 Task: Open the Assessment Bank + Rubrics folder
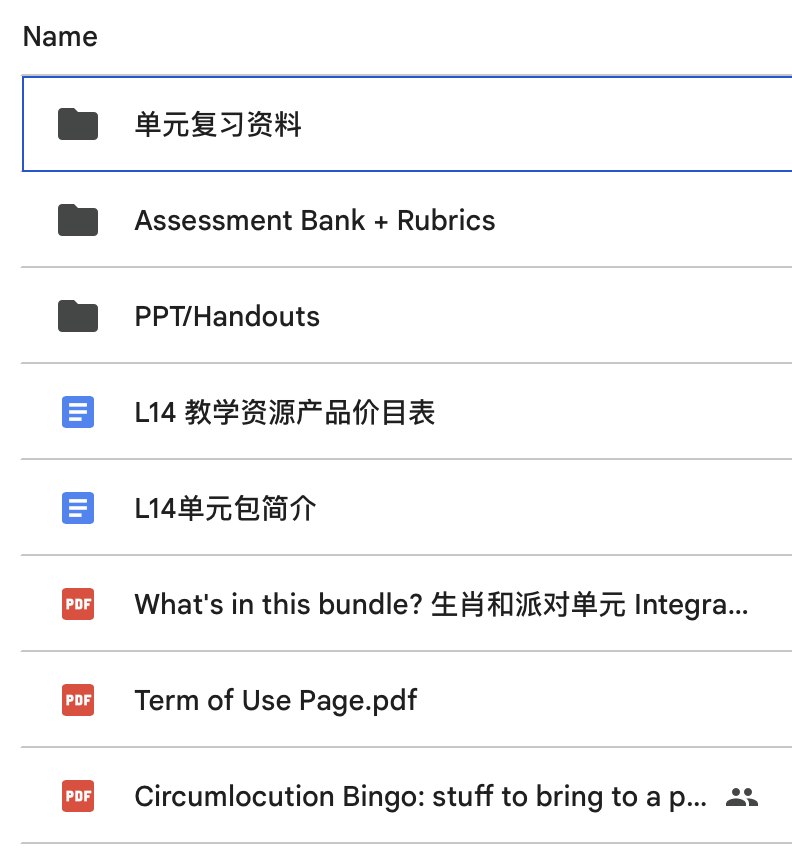[x=314, y=221]
